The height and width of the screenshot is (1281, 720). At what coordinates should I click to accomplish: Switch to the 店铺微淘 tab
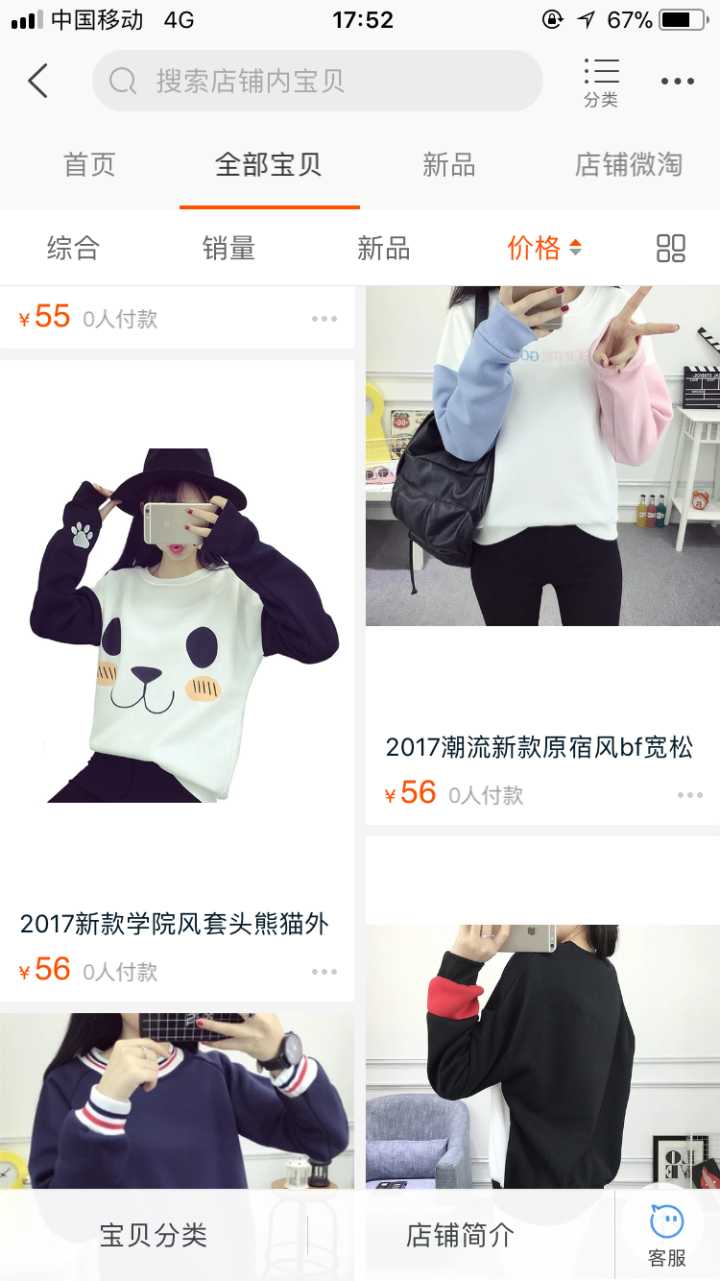[629, 165]
